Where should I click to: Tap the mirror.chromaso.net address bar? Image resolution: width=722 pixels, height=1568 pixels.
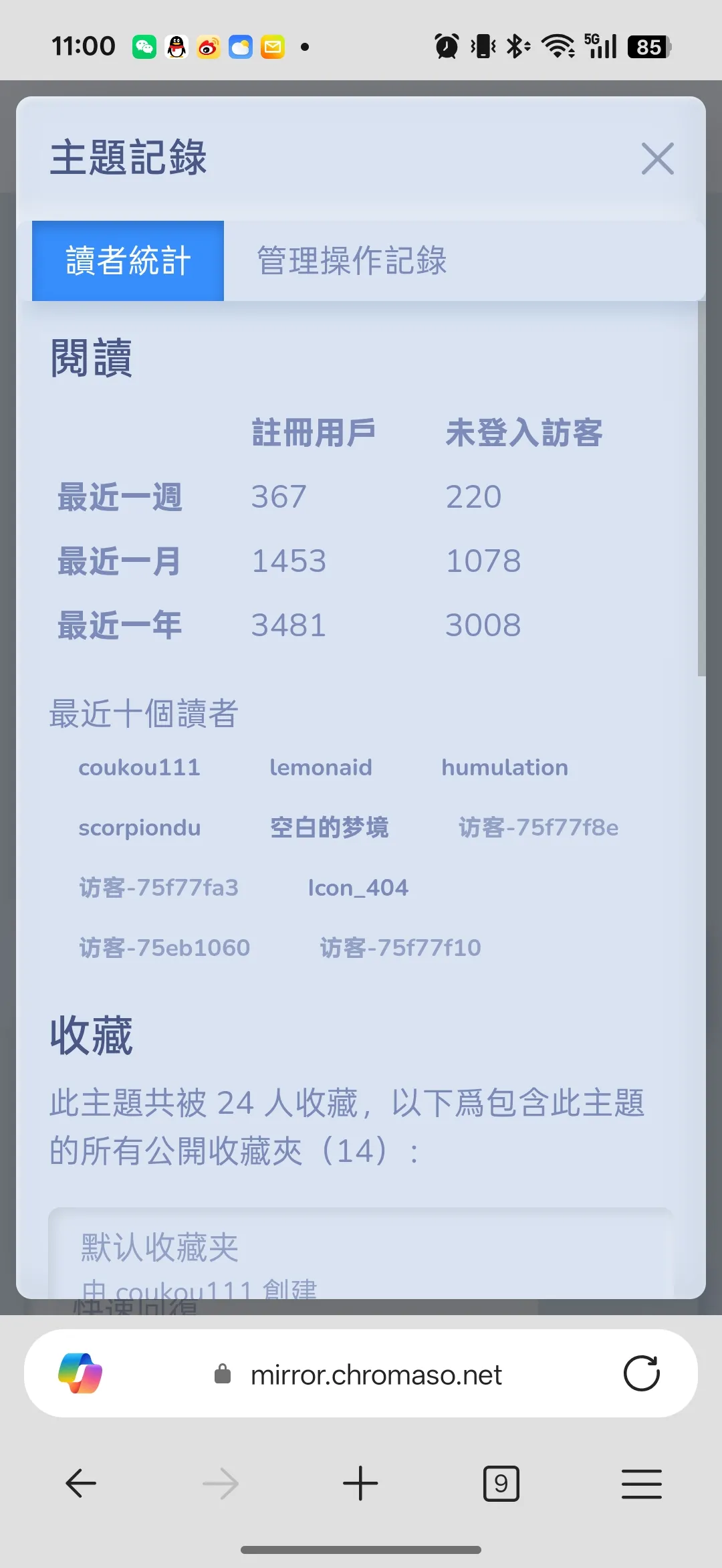pyautogui.click(x=376, y=1375)
